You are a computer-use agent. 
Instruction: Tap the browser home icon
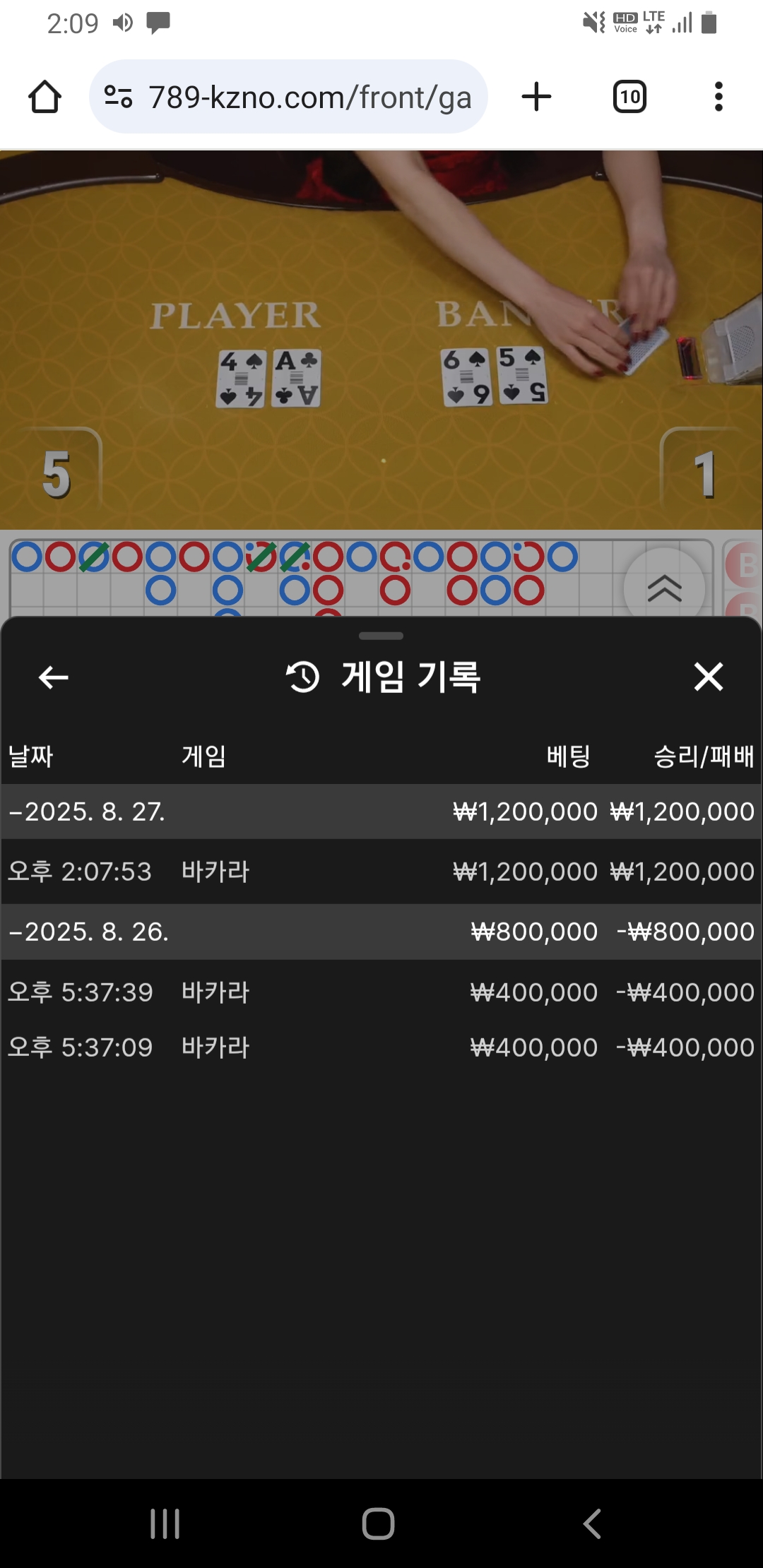tap(45, 97)
